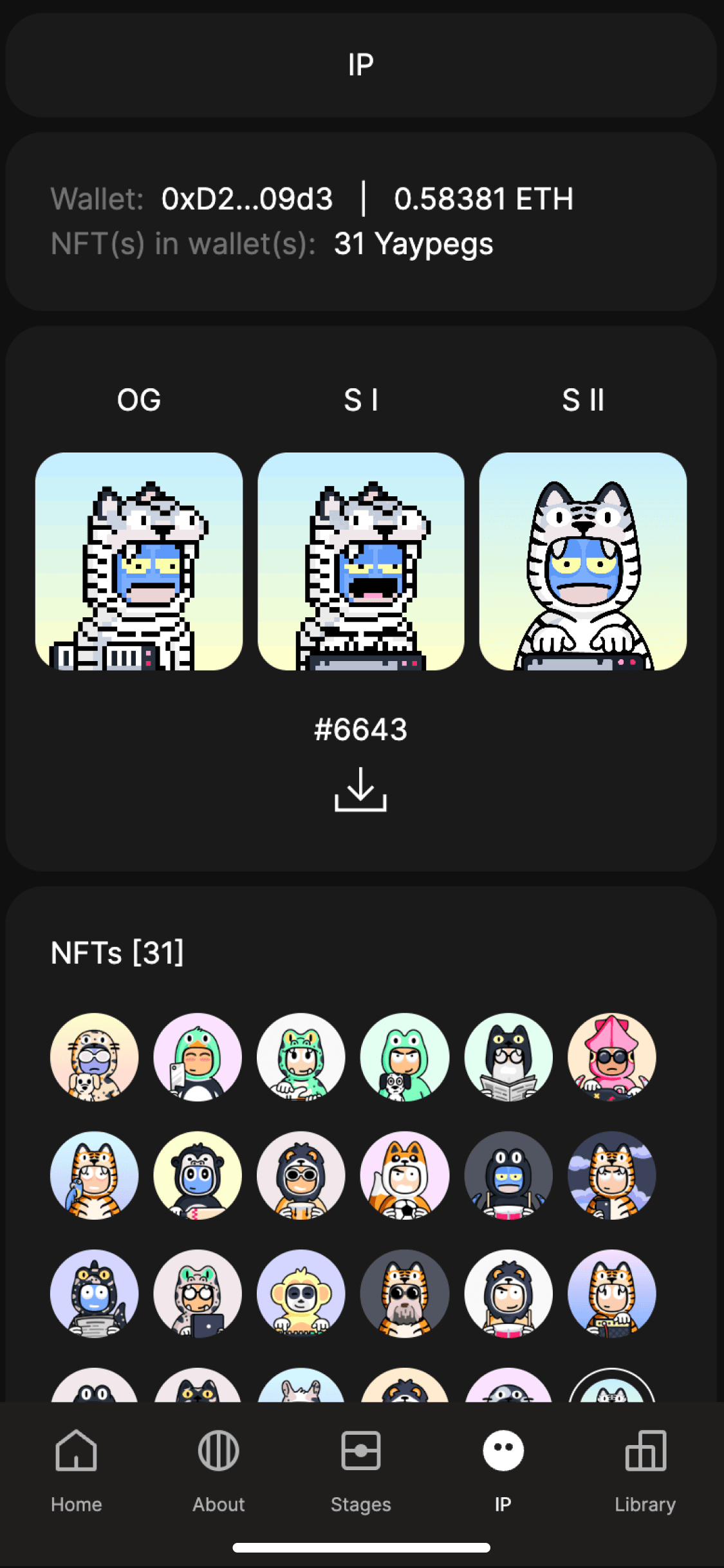Choose the bearded tiger with sunglasses NFT
Viewport: 724px width, 1568px height.
(x=405, y=1294)
